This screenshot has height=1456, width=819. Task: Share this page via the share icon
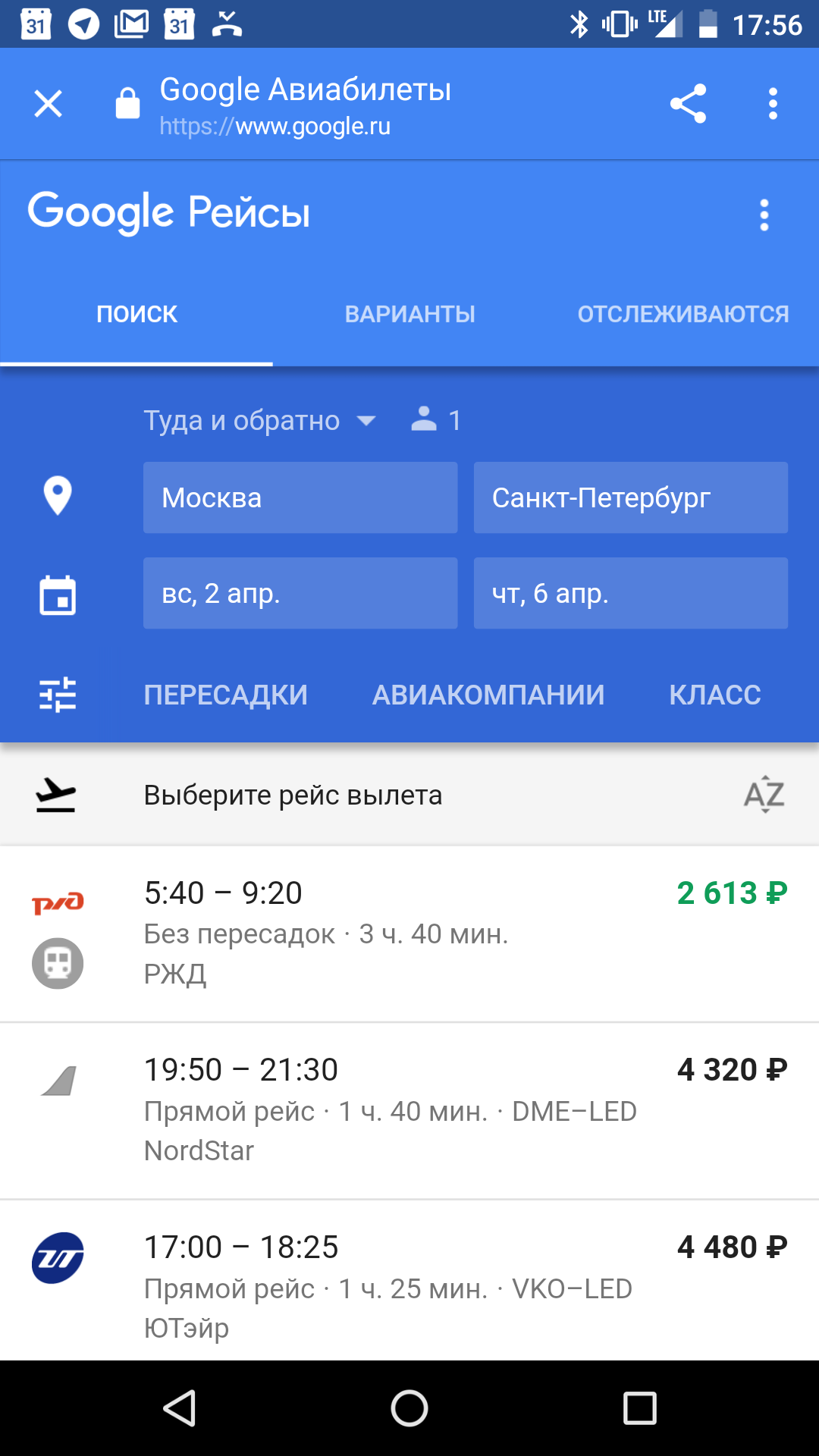(688, 104)
